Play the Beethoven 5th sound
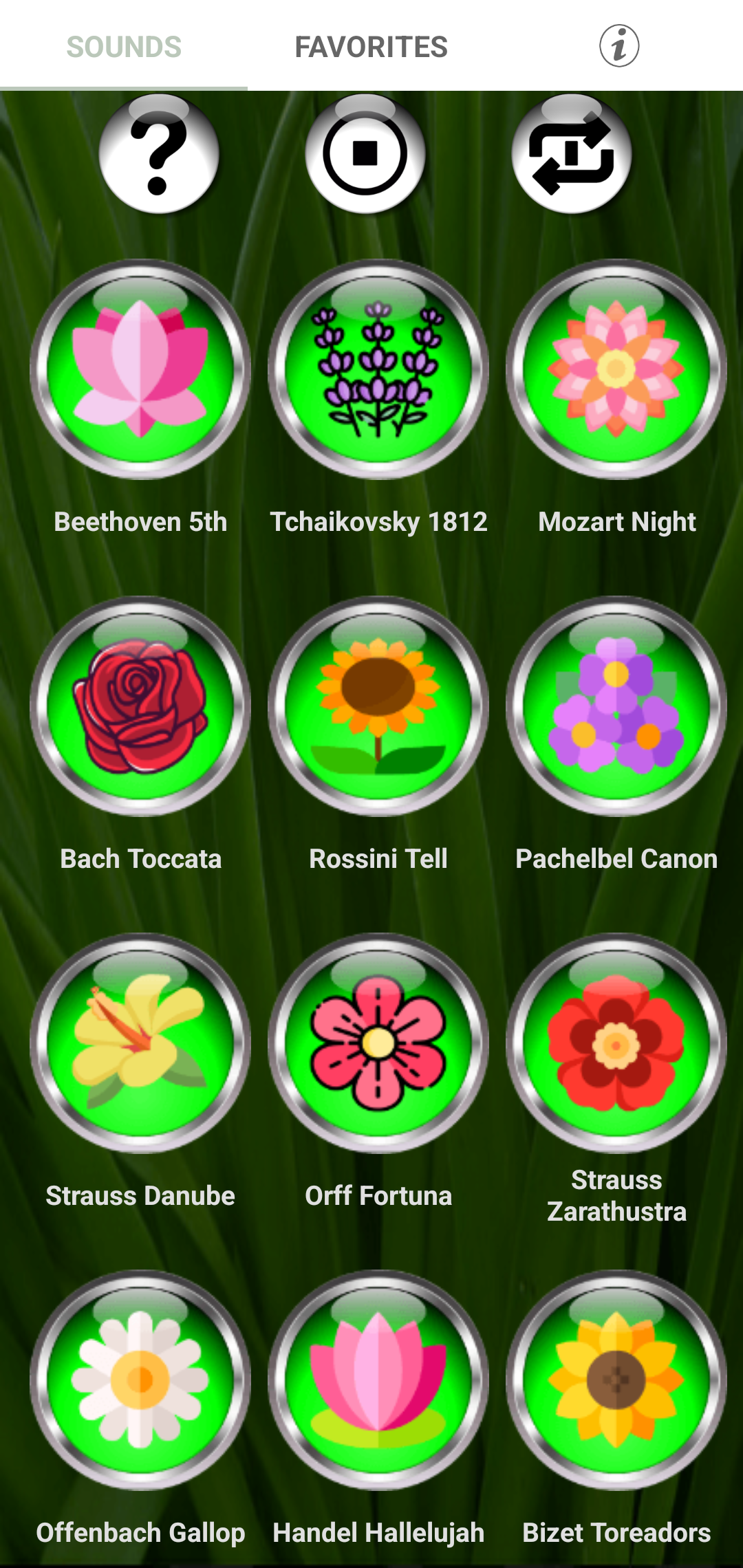 click(x=140, y=369)
